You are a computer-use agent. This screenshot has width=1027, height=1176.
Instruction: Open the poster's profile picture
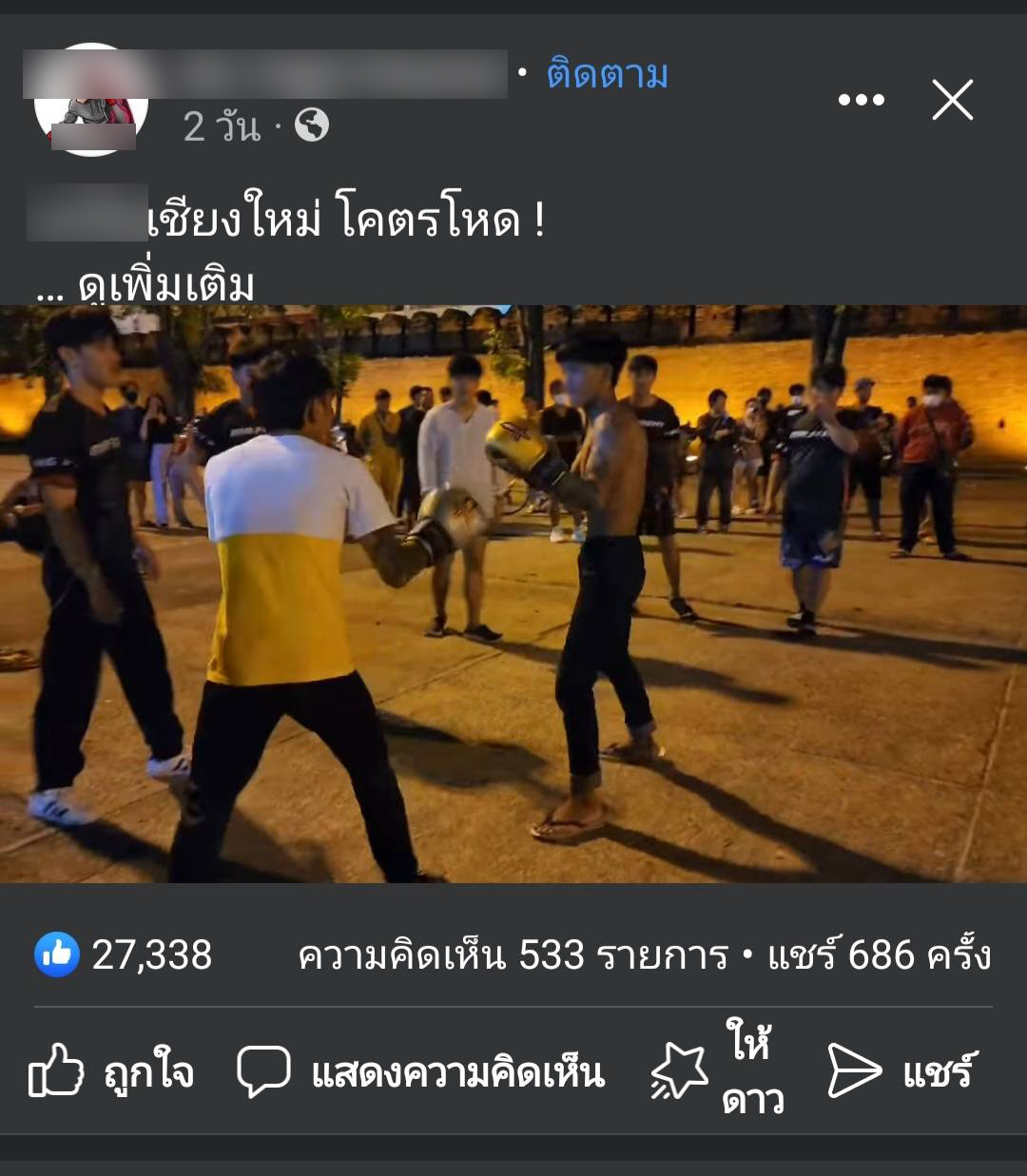(x=90, y=100)
